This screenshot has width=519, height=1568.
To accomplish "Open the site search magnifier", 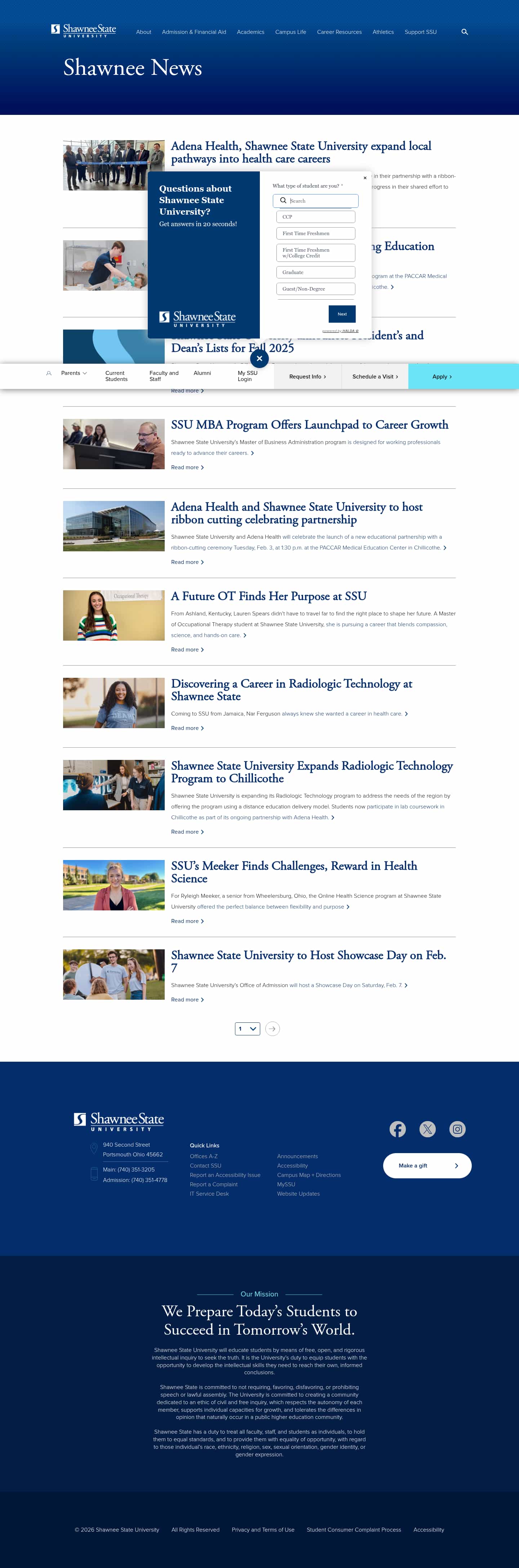I will (x=464, y=32).
